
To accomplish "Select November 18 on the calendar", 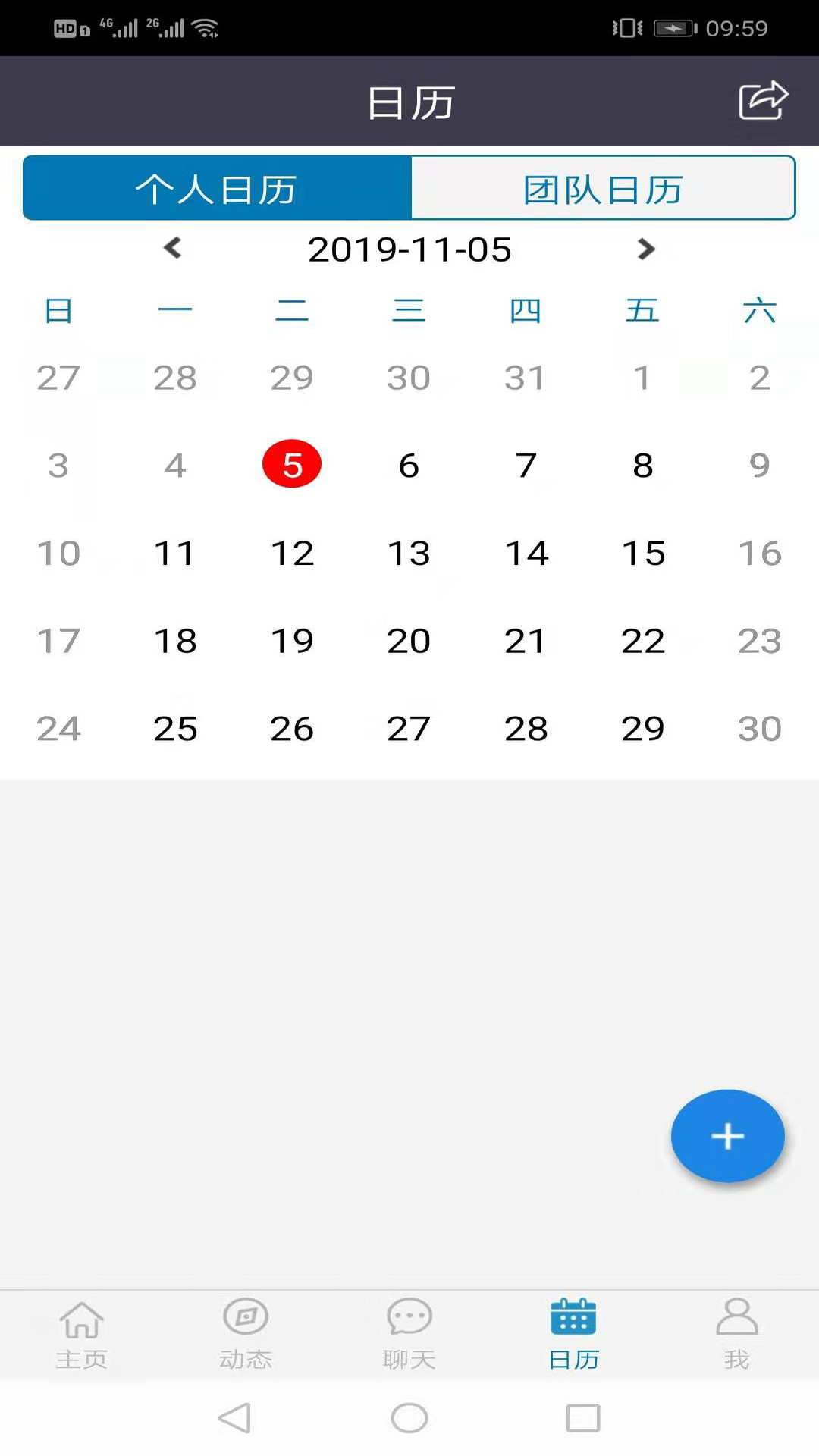I will pyautogui.click(x=175, y=641).
